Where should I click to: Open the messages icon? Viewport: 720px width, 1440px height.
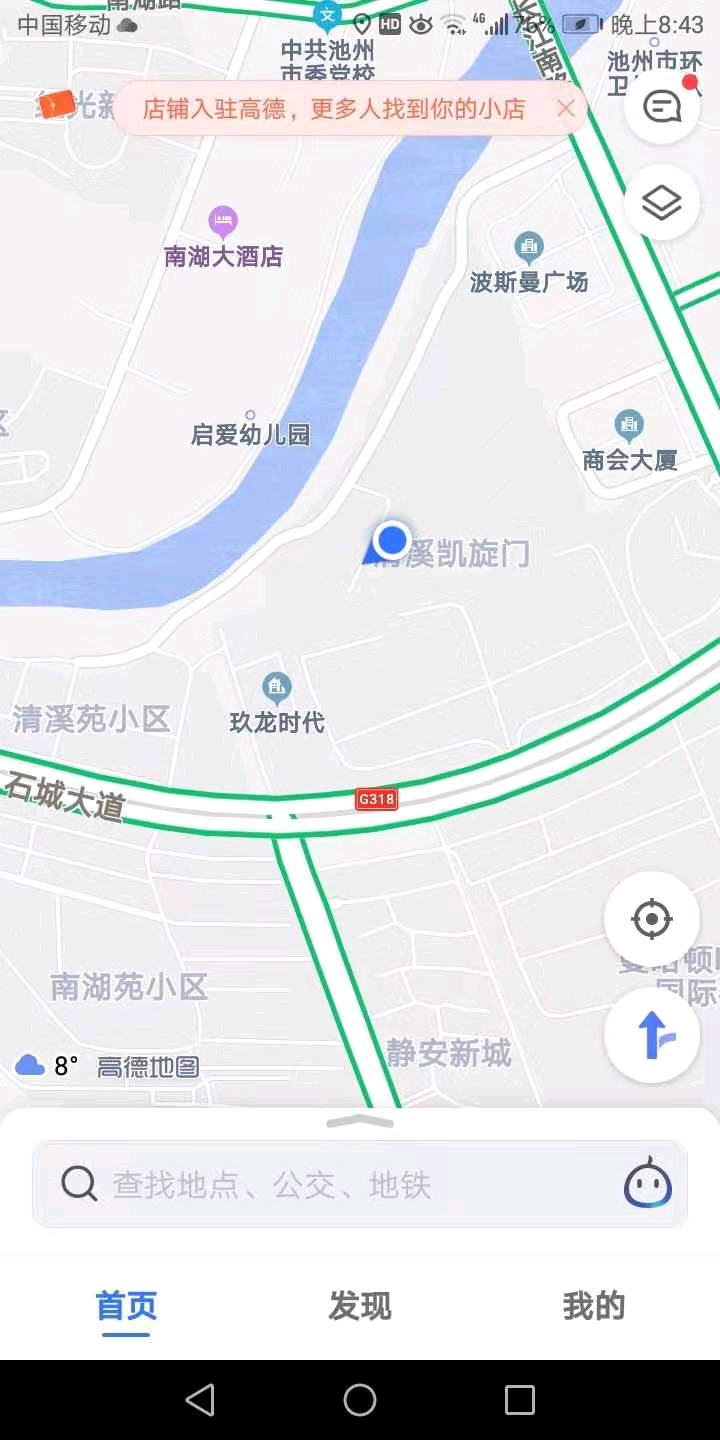tap(661, 106)
